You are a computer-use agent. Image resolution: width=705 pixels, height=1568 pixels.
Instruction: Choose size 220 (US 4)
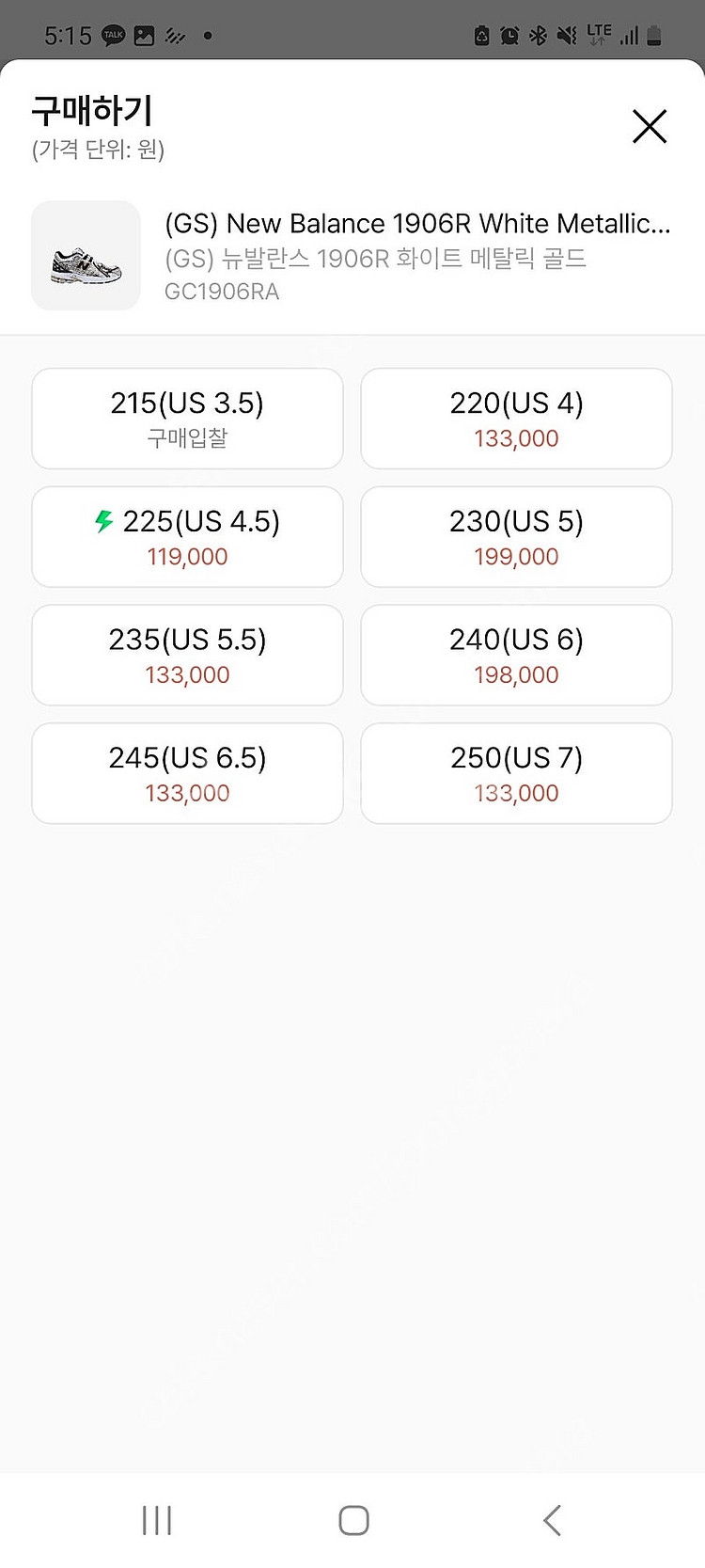pyautogui.click(x=516, y=419)
